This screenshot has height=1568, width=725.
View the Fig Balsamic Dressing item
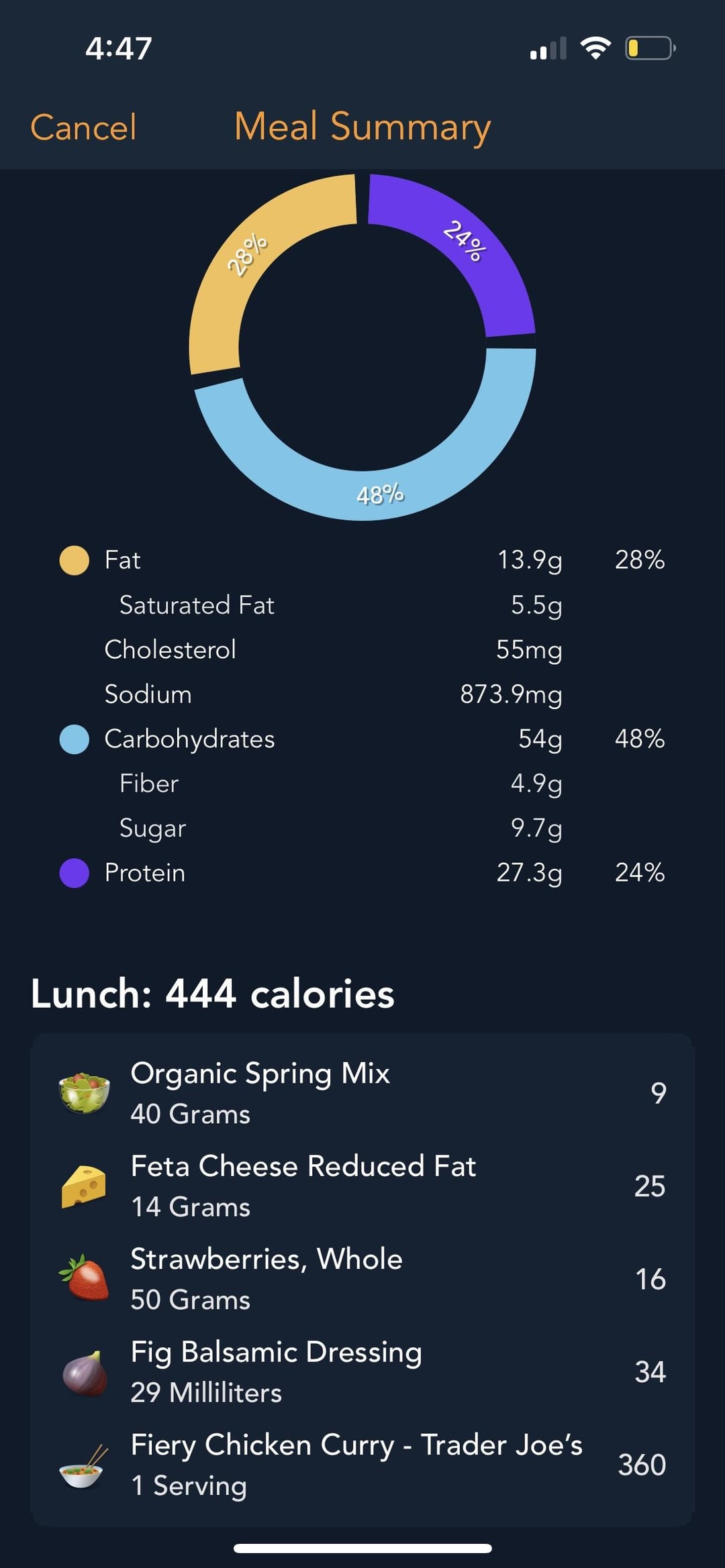(x=362, y=1371)
